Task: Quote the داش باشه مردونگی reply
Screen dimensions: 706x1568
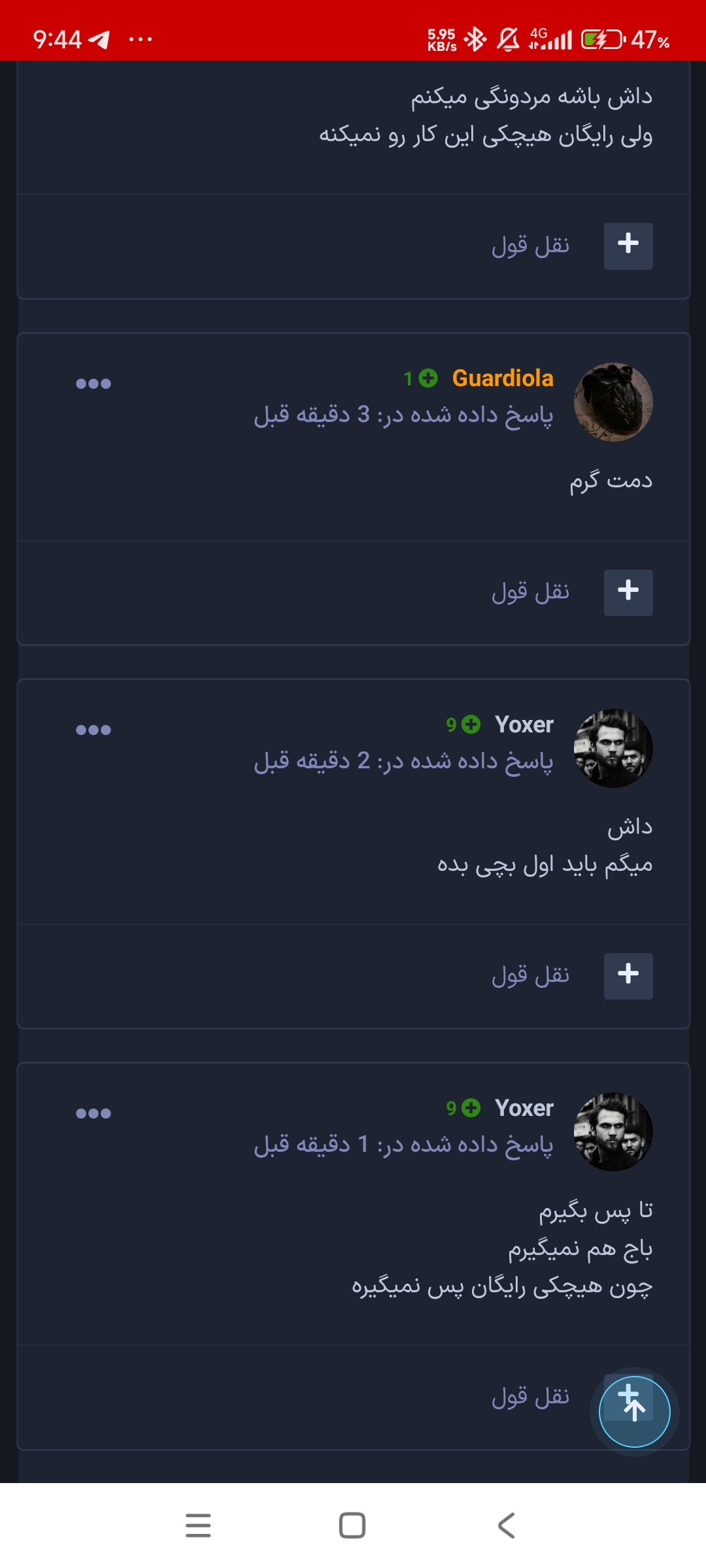Action: (530, 246)
